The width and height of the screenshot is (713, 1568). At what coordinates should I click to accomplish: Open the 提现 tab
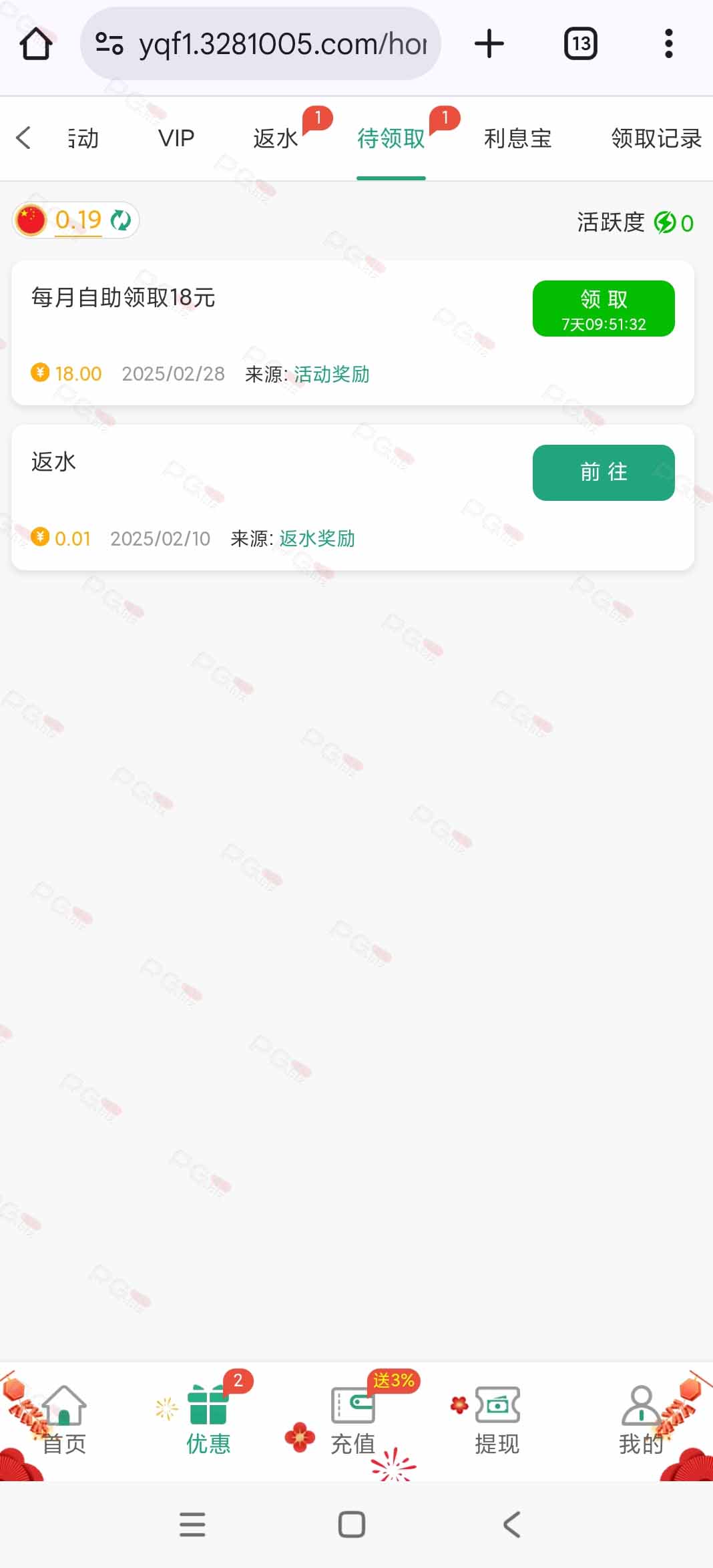(497, 1420)
